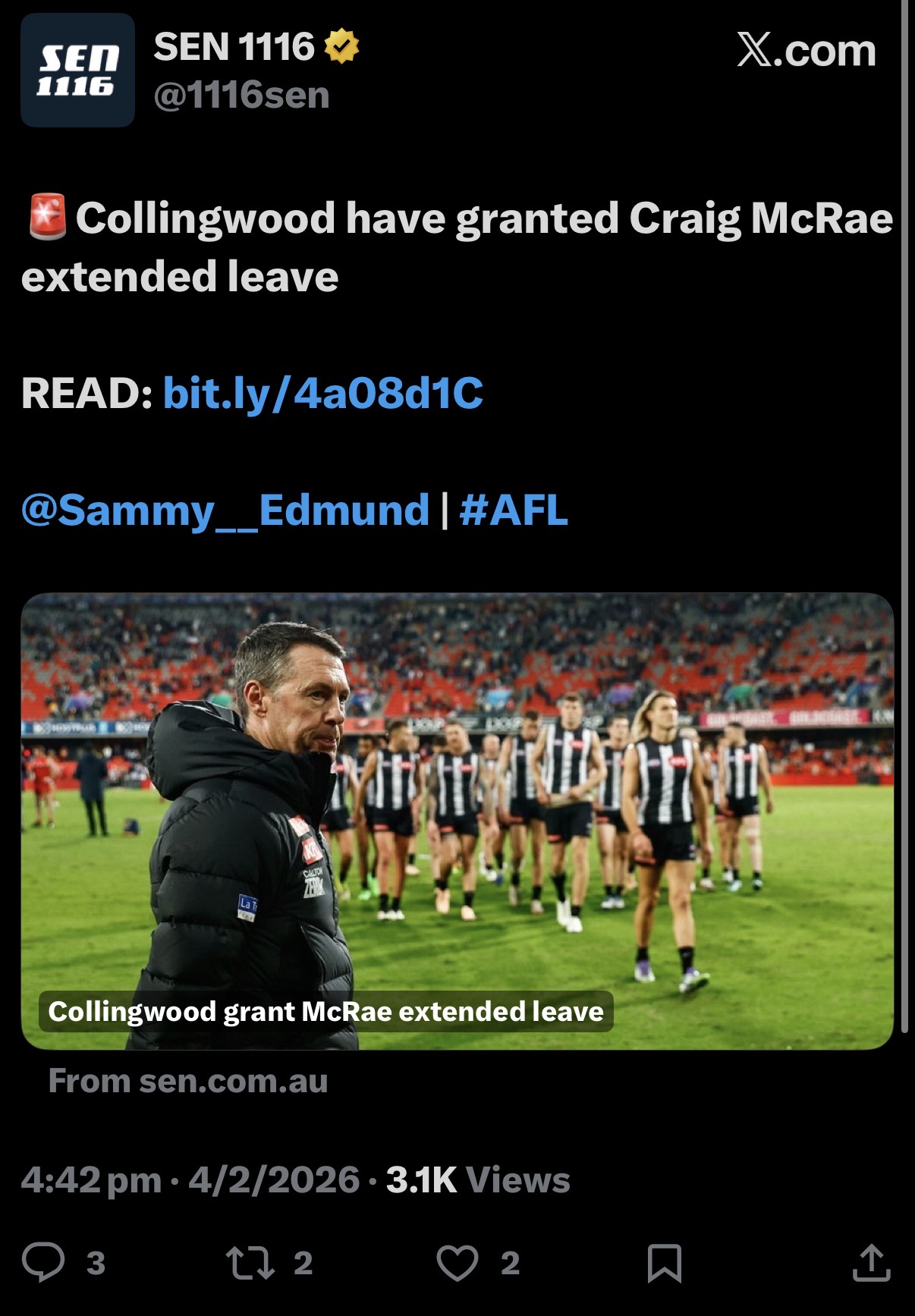Share this post
Screen dimensions: 915x1316
click(x=871, y=1263)
